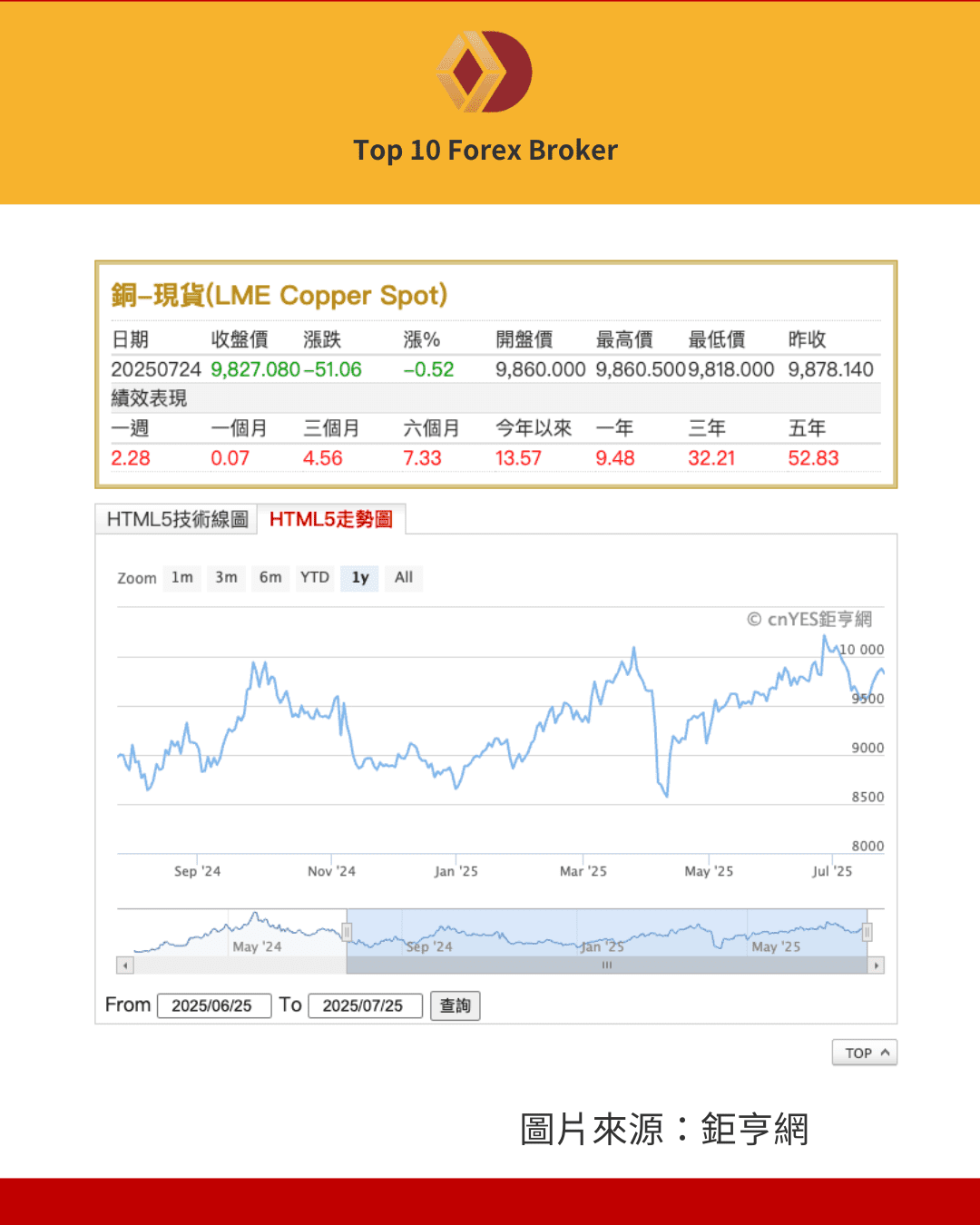Click the Top 10 Forex Broker logo

(485, 73)
